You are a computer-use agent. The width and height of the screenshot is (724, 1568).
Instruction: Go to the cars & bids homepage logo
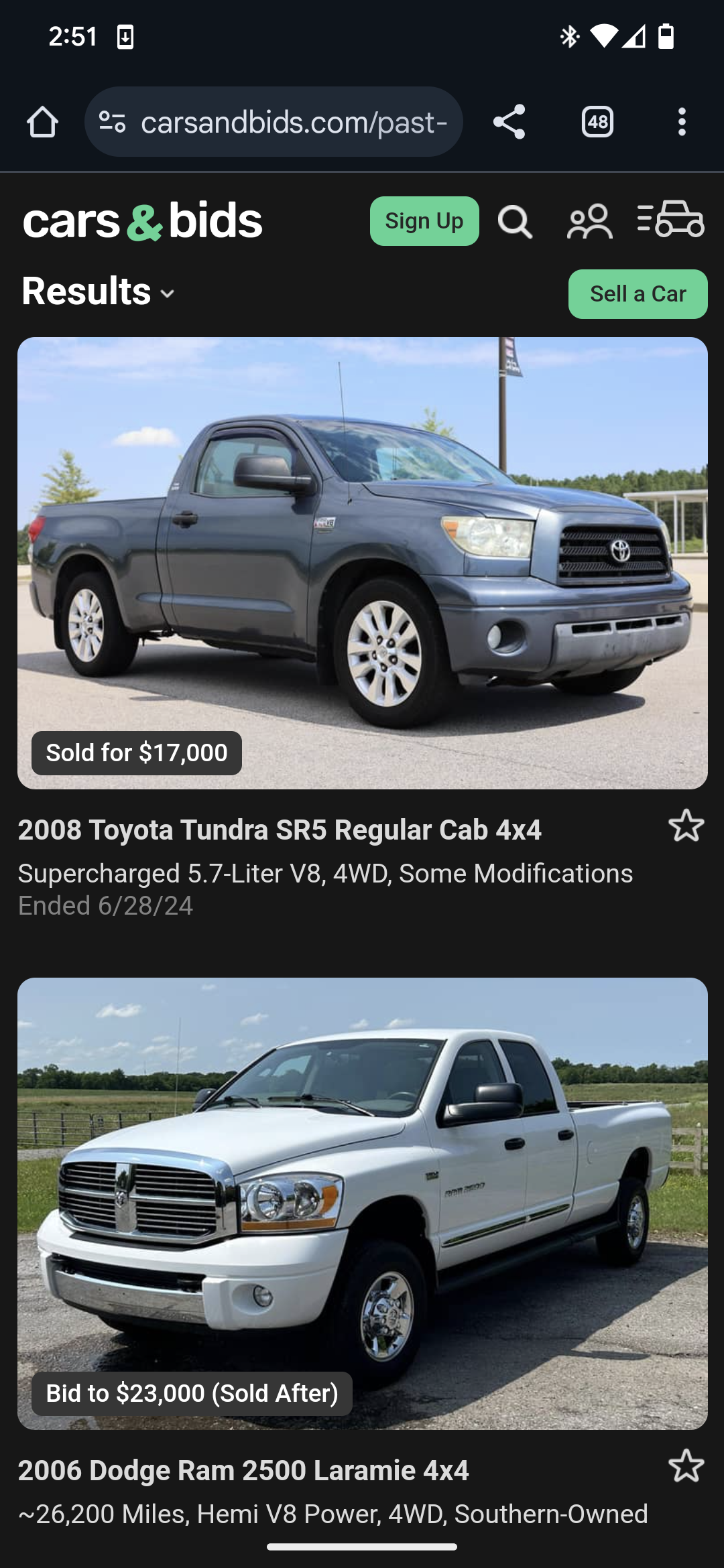point(142,220)
